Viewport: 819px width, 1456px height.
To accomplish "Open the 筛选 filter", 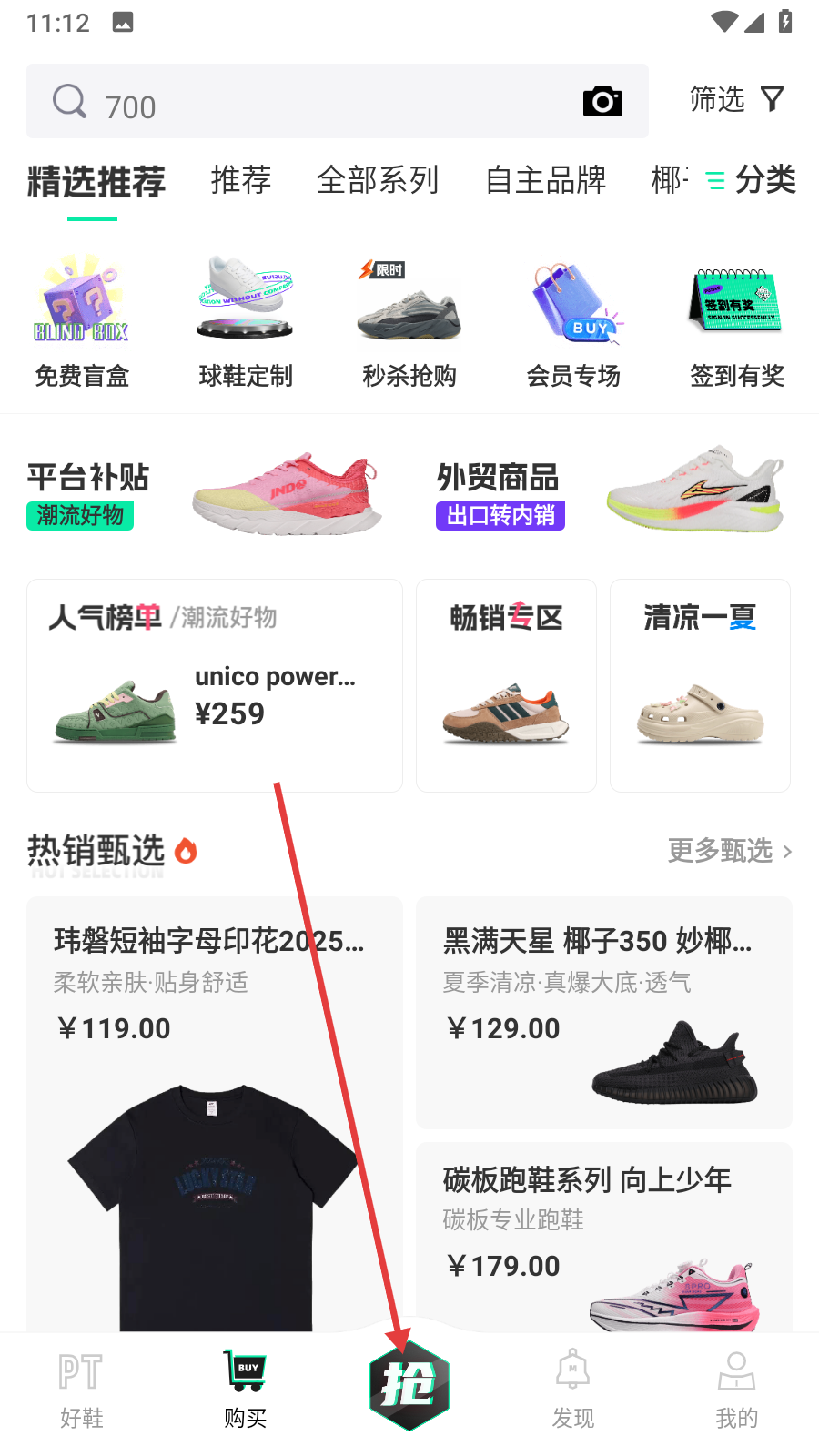I will (737, 99).
